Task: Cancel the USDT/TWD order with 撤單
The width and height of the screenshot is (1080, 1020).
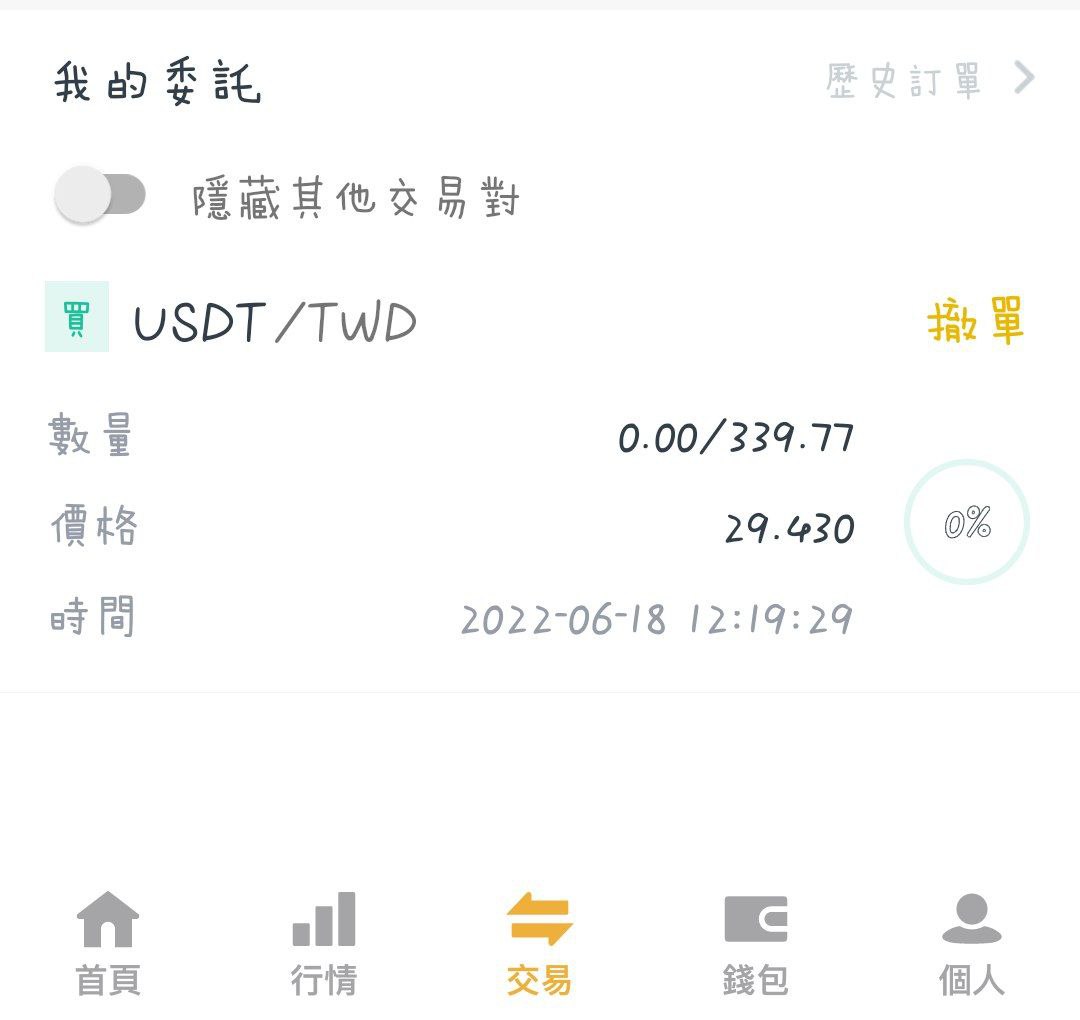Action: [975, 323]
